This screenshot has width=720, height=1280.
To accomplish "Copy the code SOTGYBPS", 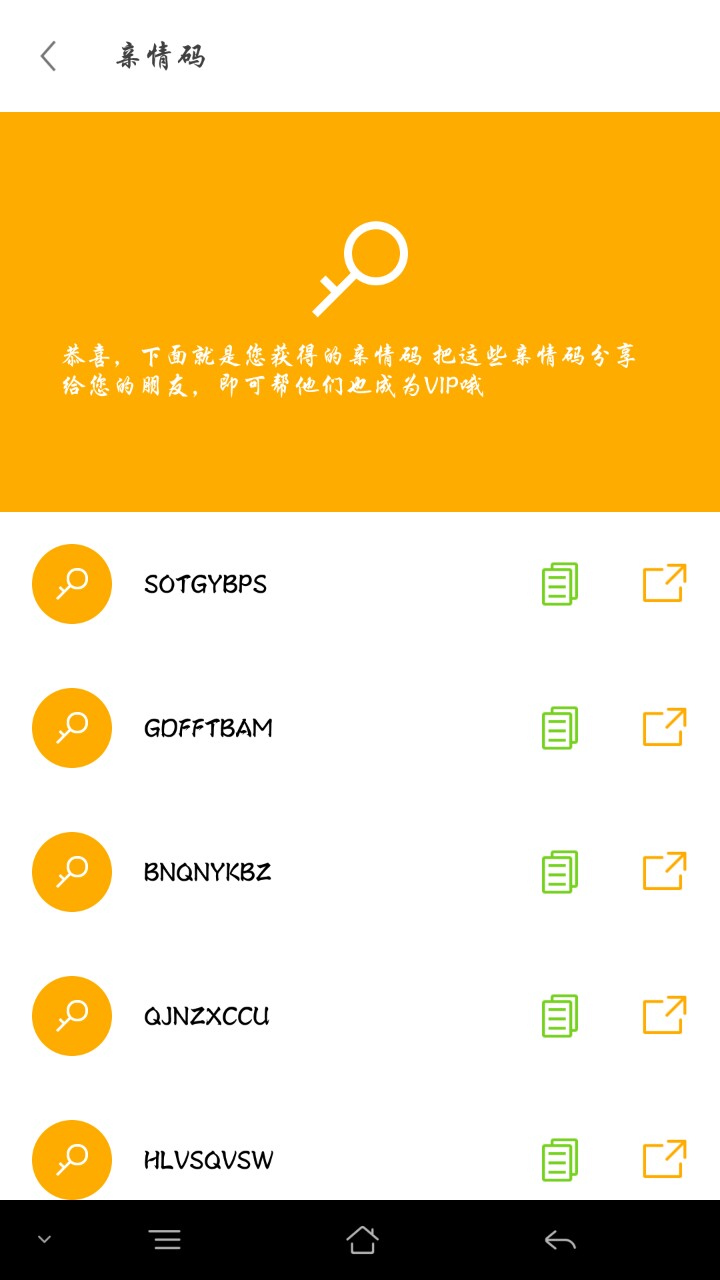I will pyautogui.click(x=560, y=584).
